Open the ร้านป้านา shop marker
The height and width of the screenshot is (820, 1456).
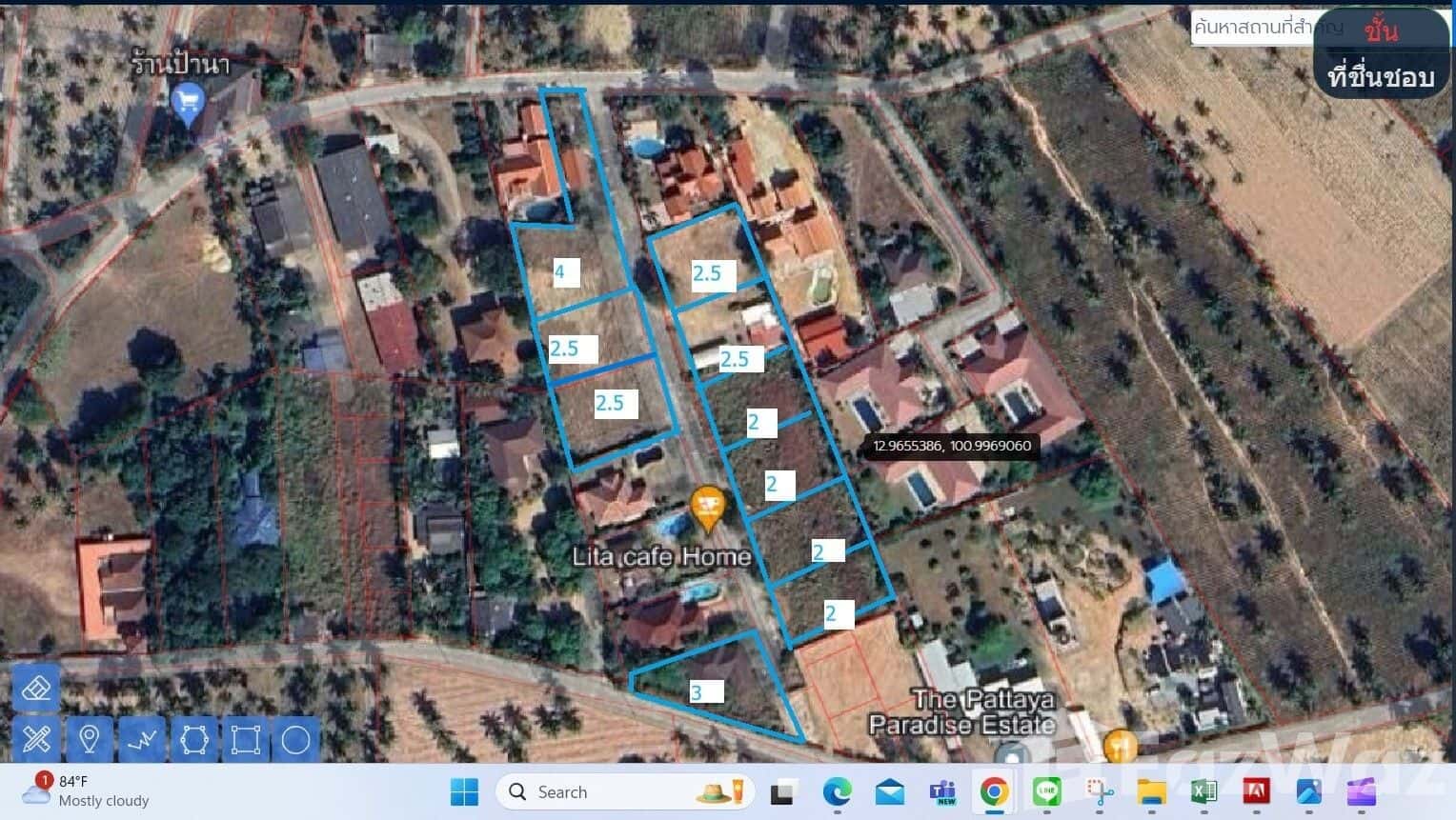(188, 102)
